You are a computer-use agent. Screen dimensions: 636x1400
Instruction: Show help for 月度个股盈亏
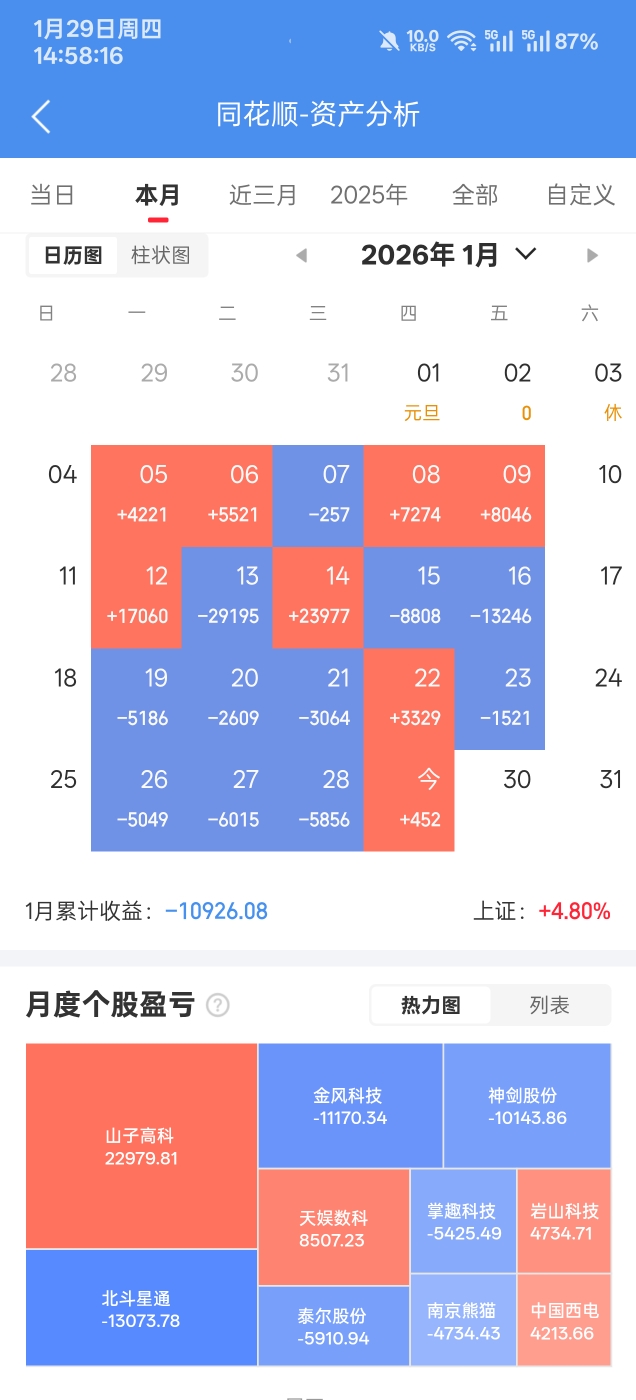[217, 1006]
